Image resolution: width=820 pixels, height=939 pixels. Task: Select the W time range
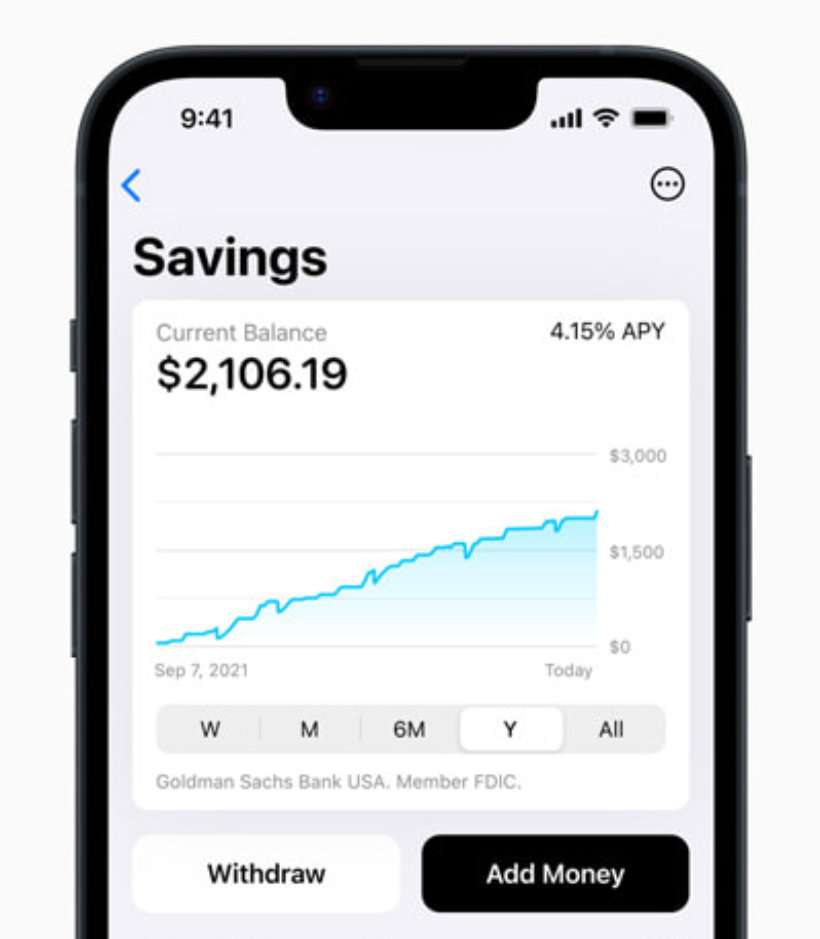click(209, 730)
